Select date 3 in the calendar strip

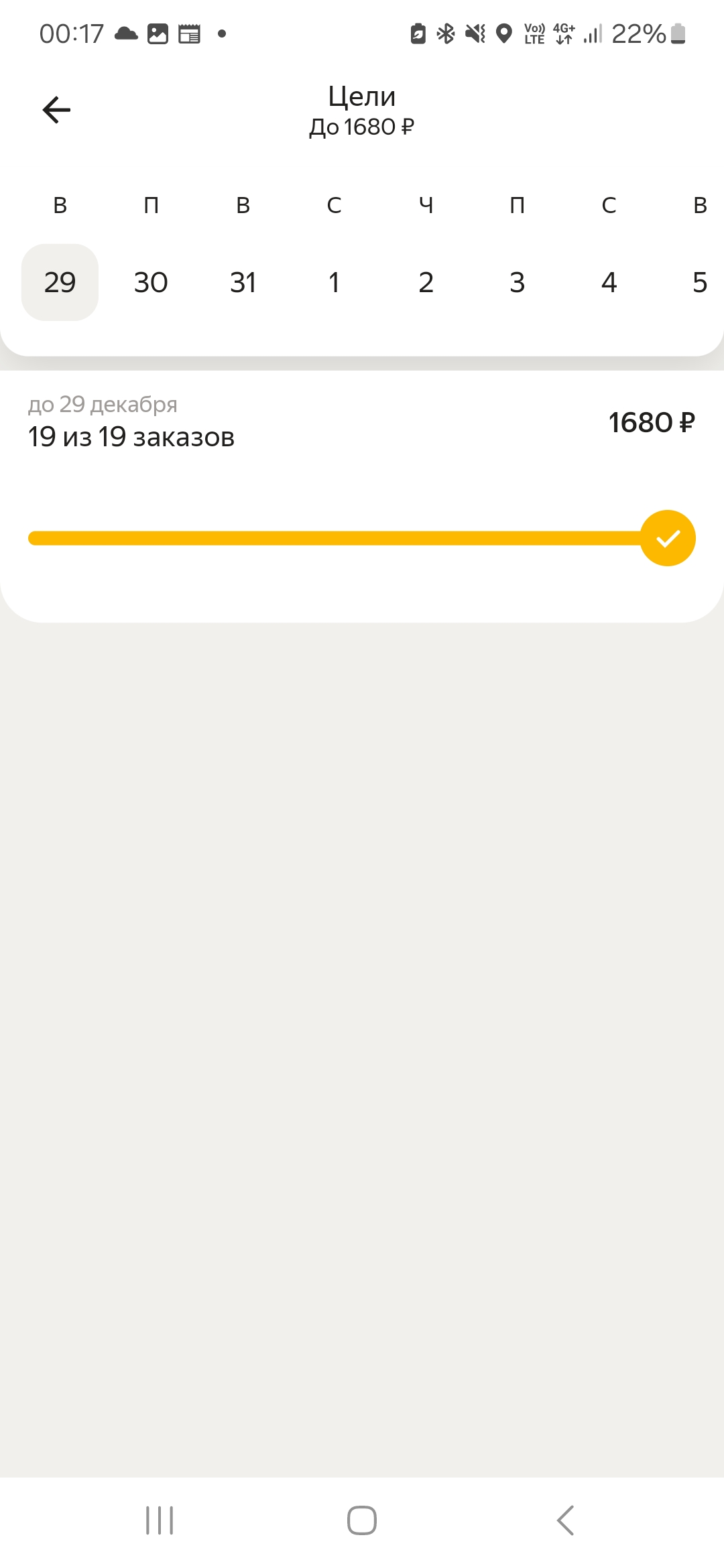pos(517,282)
